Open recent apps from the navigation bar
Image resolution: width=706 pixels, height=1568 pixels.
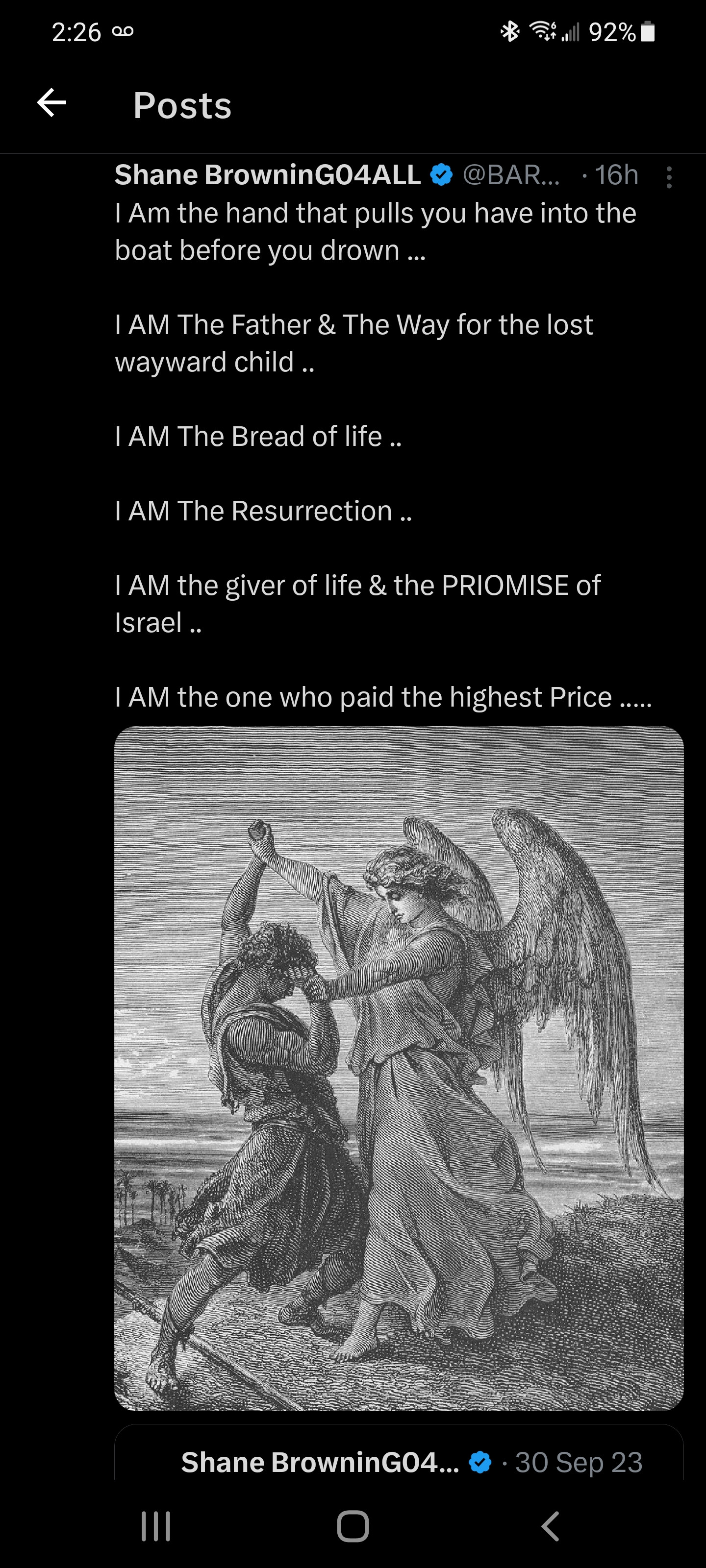coord(155,1526)
